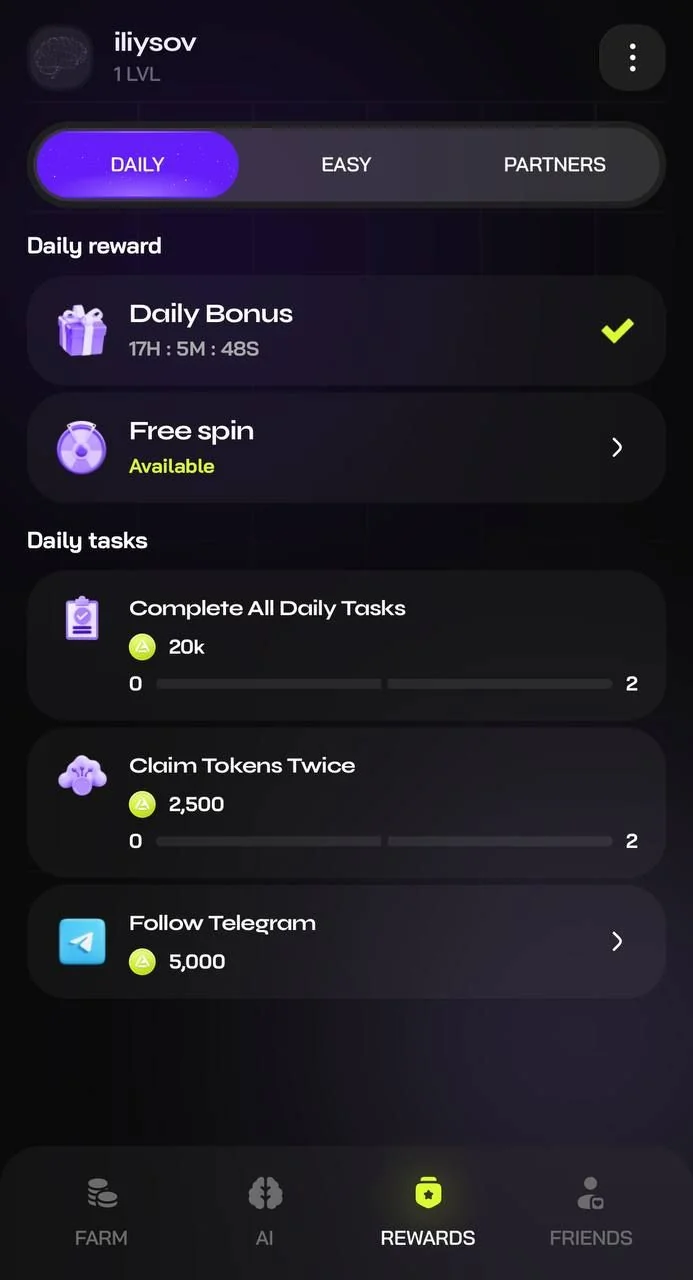Open the iliysov profile avatar
Viewport: 693px width, 1280px height.
point(60,58)
